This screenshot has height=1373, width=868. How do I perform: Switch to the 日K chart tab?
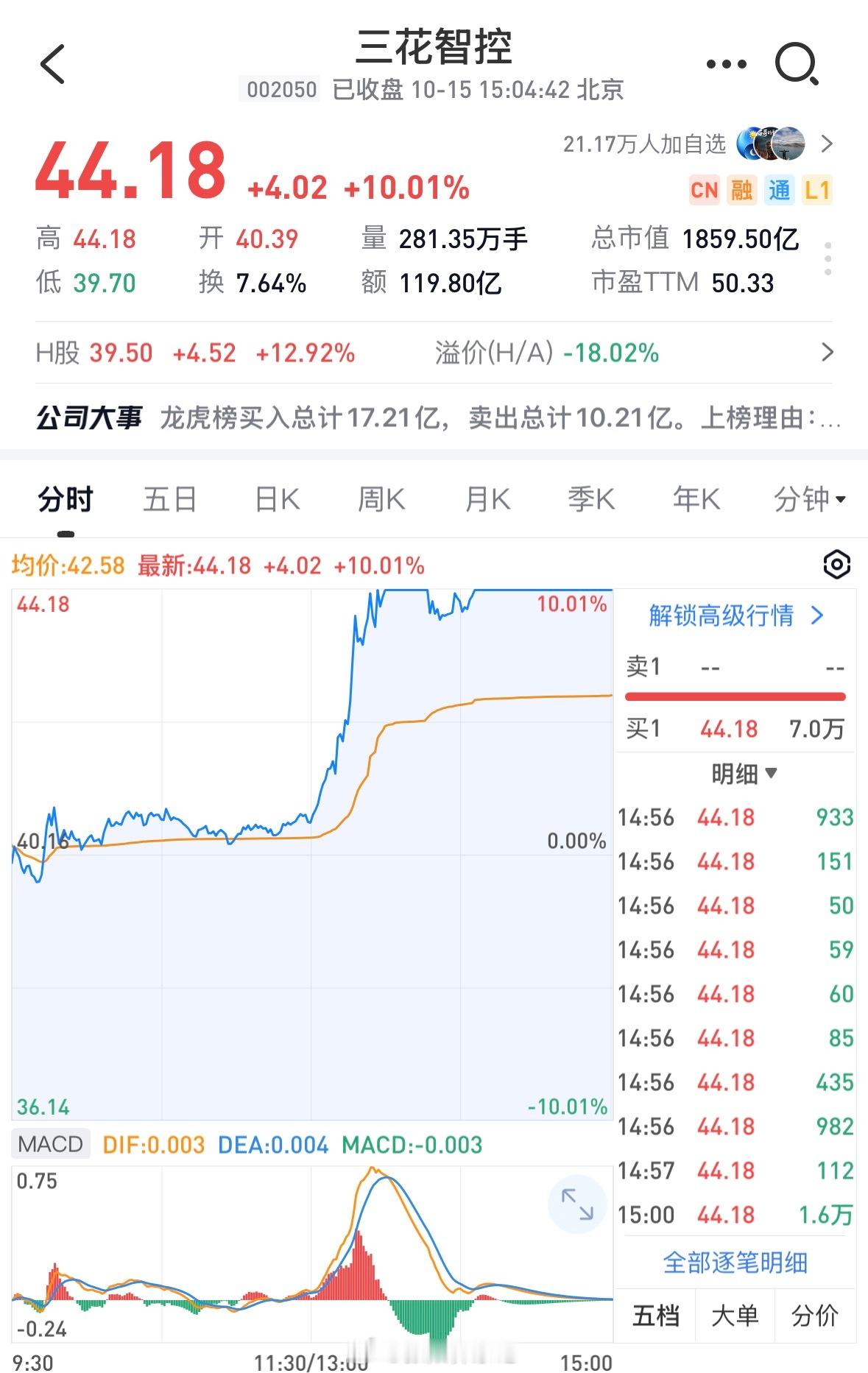click(277, 499)
